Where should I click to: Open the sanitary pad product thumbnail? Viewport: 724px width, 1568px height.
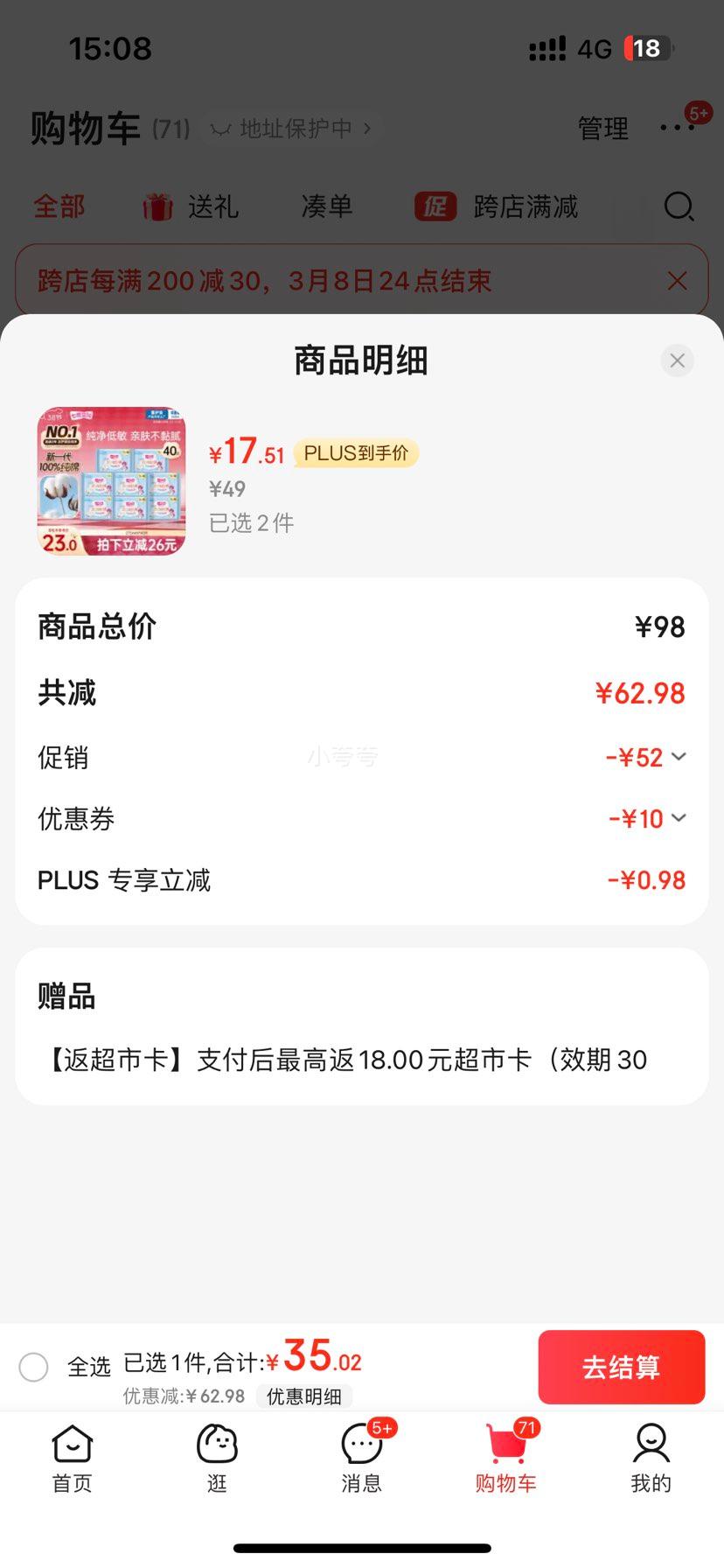110,480
